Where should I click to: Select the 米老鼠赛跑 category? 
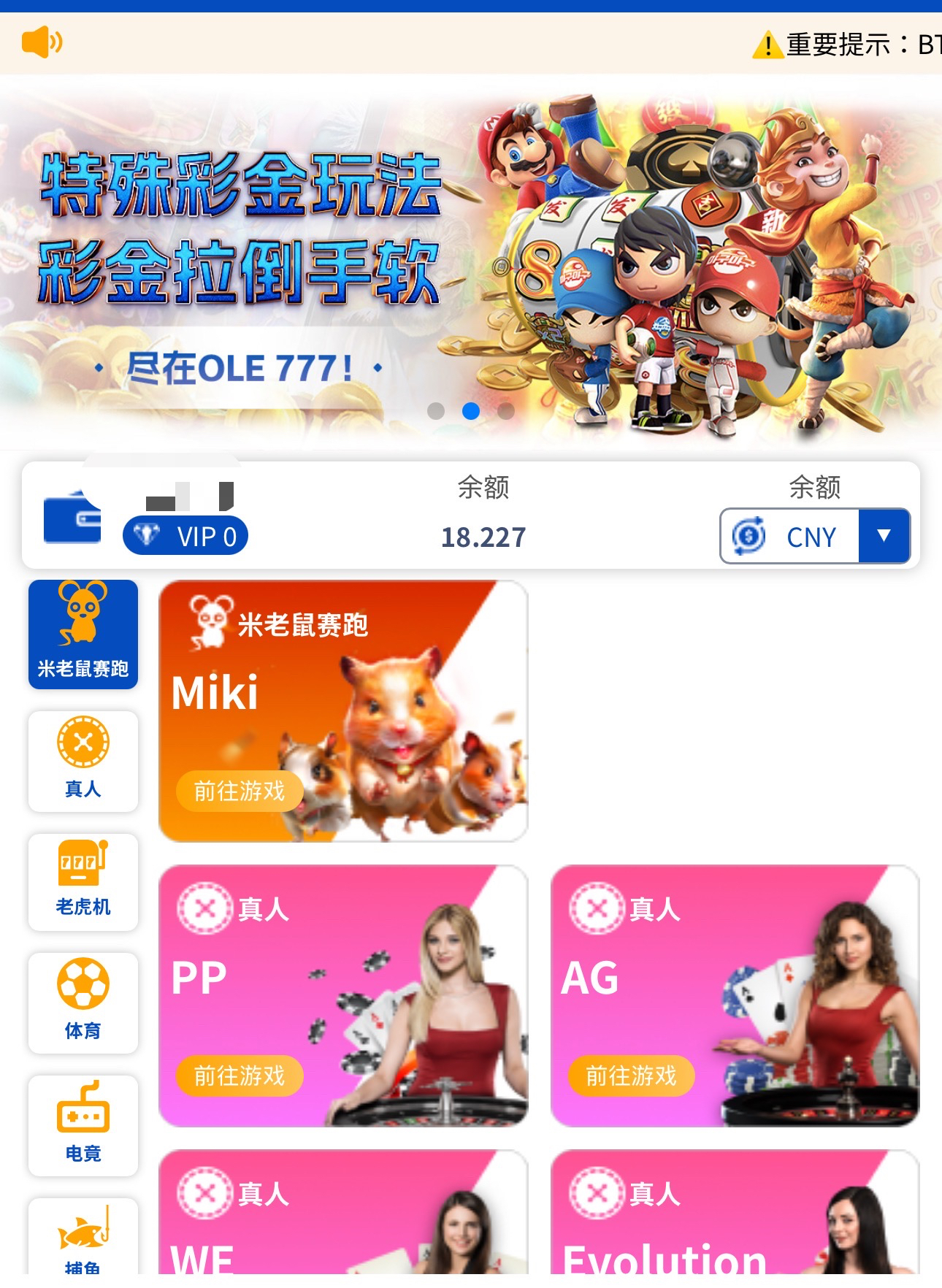coord(83,634)
